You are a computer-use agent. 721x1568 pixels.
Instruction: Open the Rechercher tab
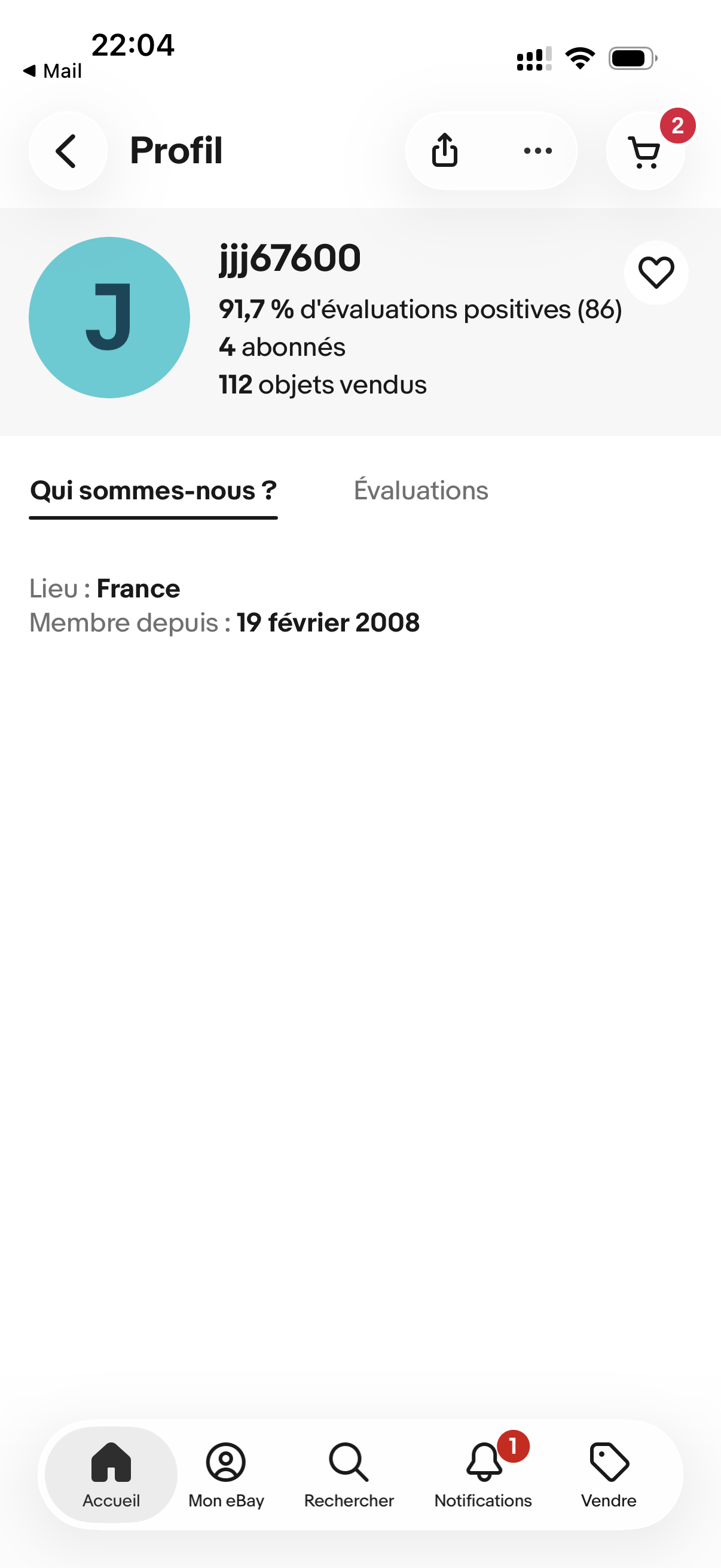349,1474
